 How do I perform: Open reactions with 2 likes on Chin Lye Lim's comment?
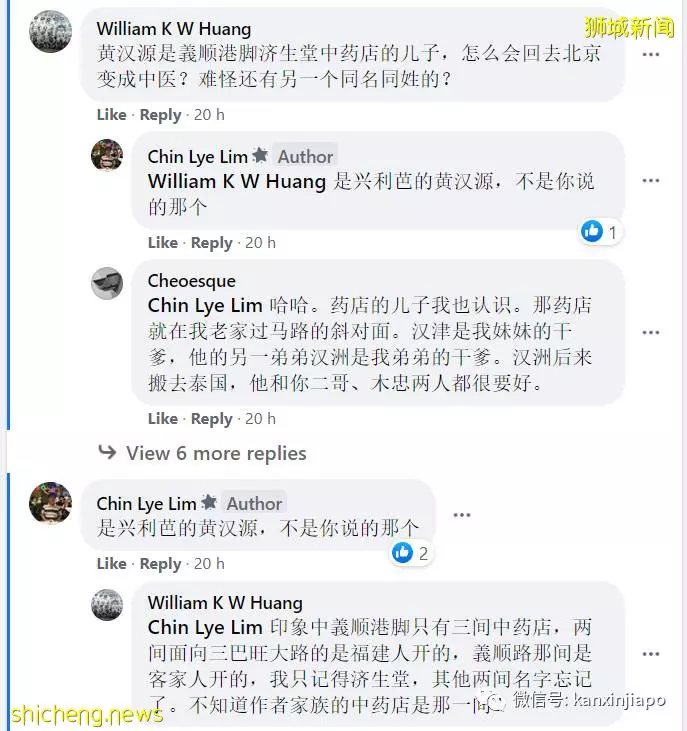411,552
